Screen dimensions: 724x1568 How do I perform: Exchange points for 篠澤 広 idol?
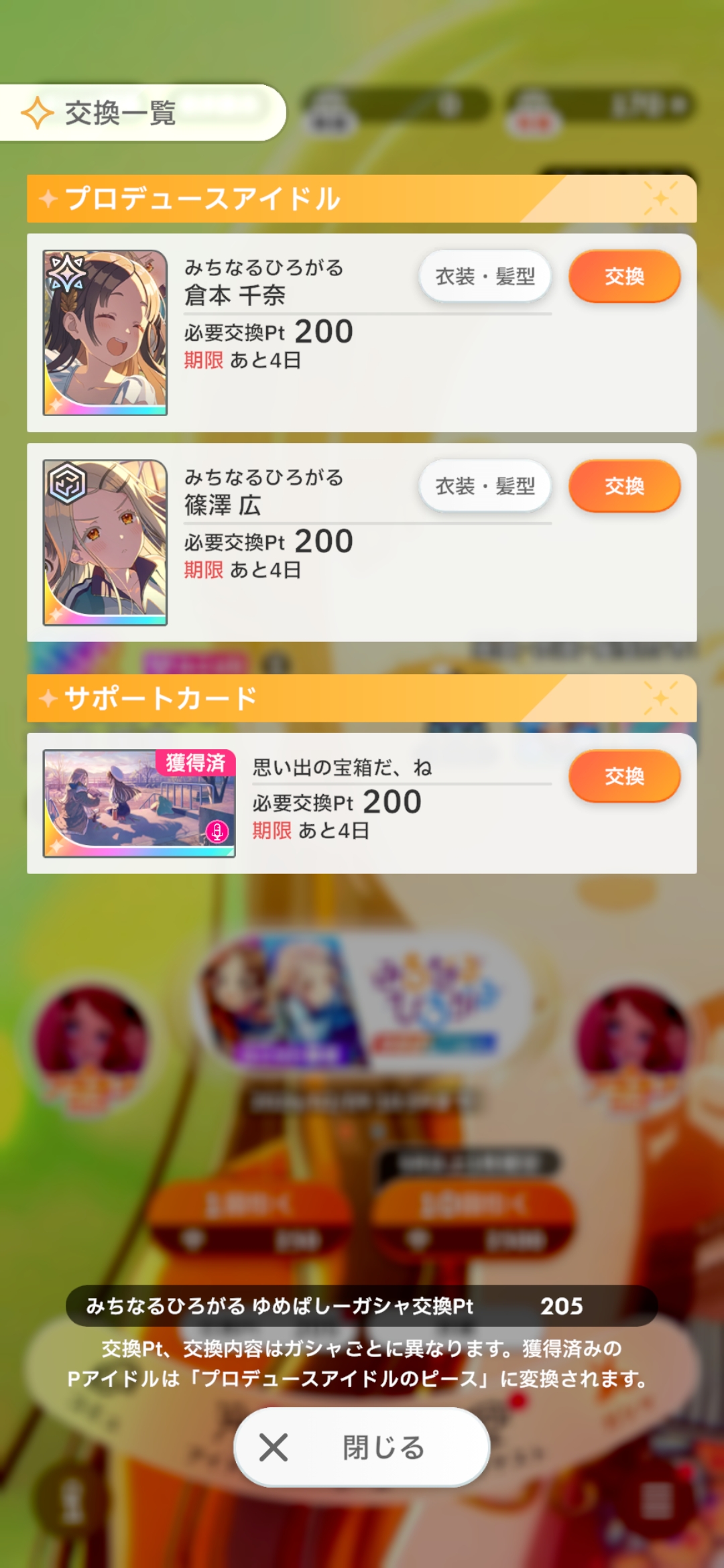624,486
